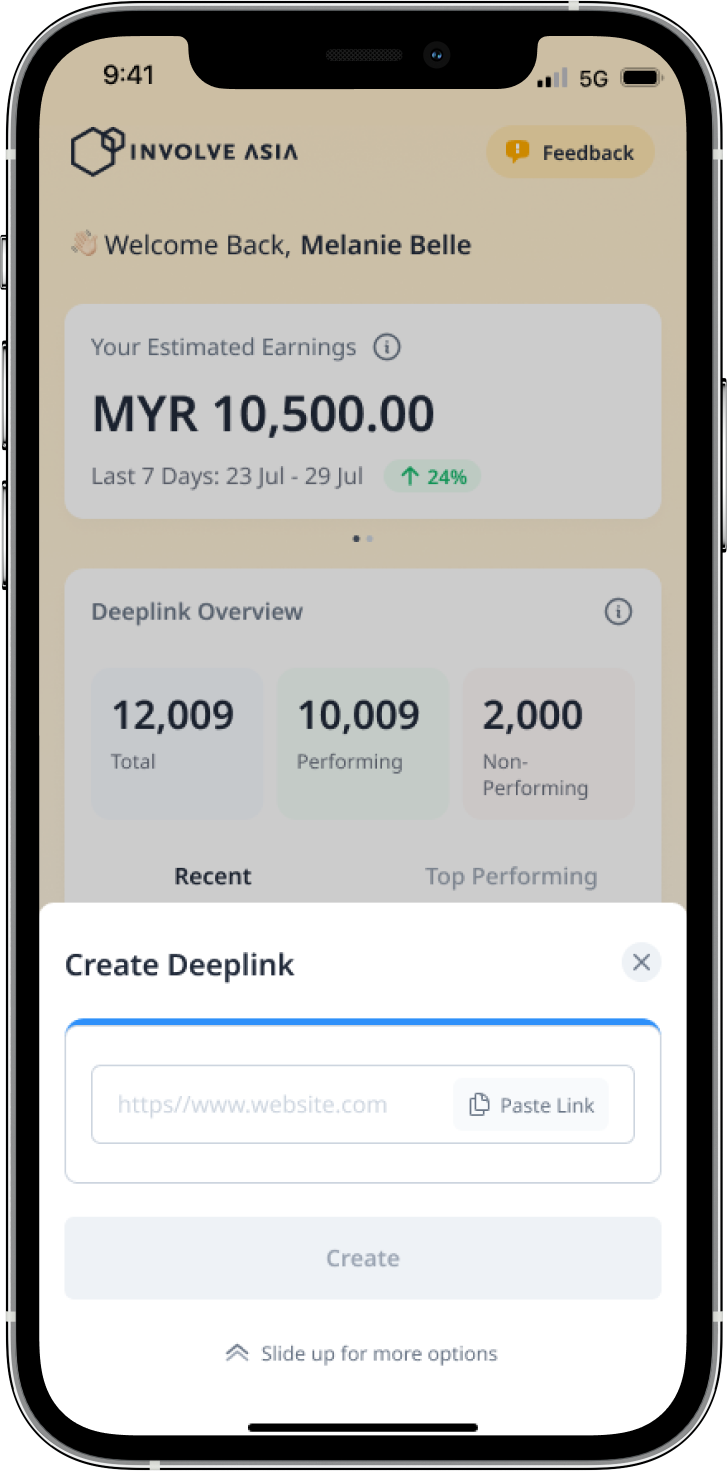728x1471 pixels.
Task: Focus the website URL input field
Action: coord(270,1105)
